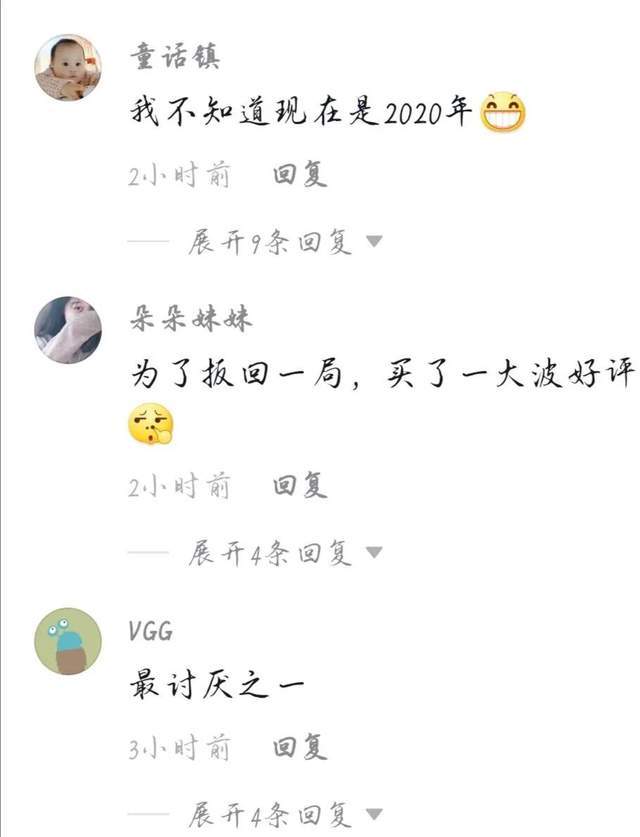Tap username 朵朵妹妹
The width and height of the screenshot is (640, 837).
click(190, 320)
